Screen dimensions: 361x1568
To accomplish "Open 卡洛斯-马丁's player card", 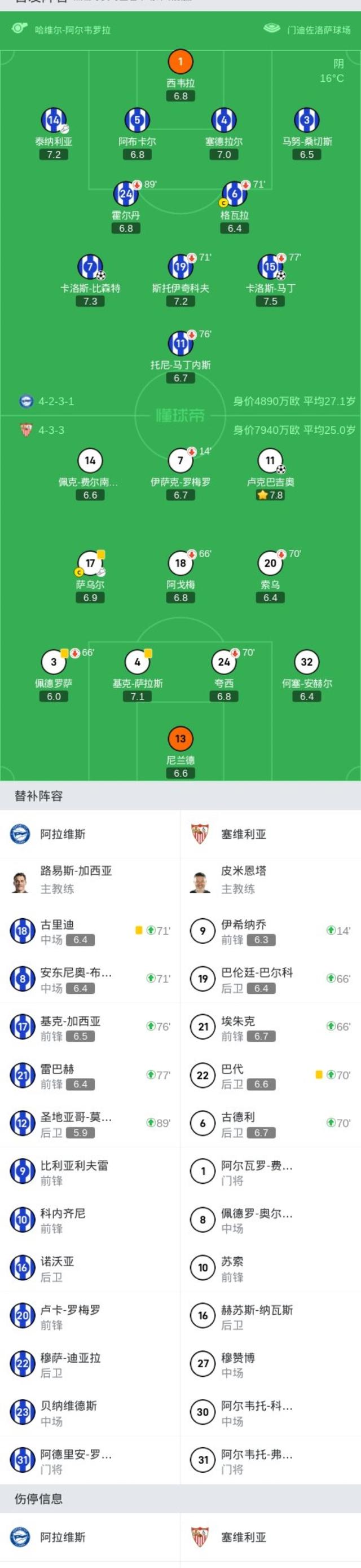I will (x=270, y=267).
